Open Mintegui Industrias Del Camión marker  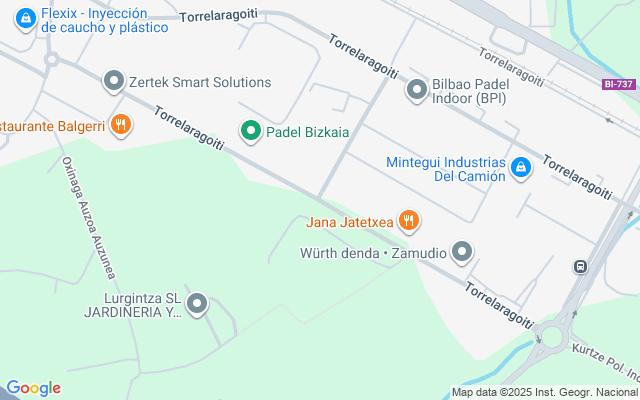(520, 169)
